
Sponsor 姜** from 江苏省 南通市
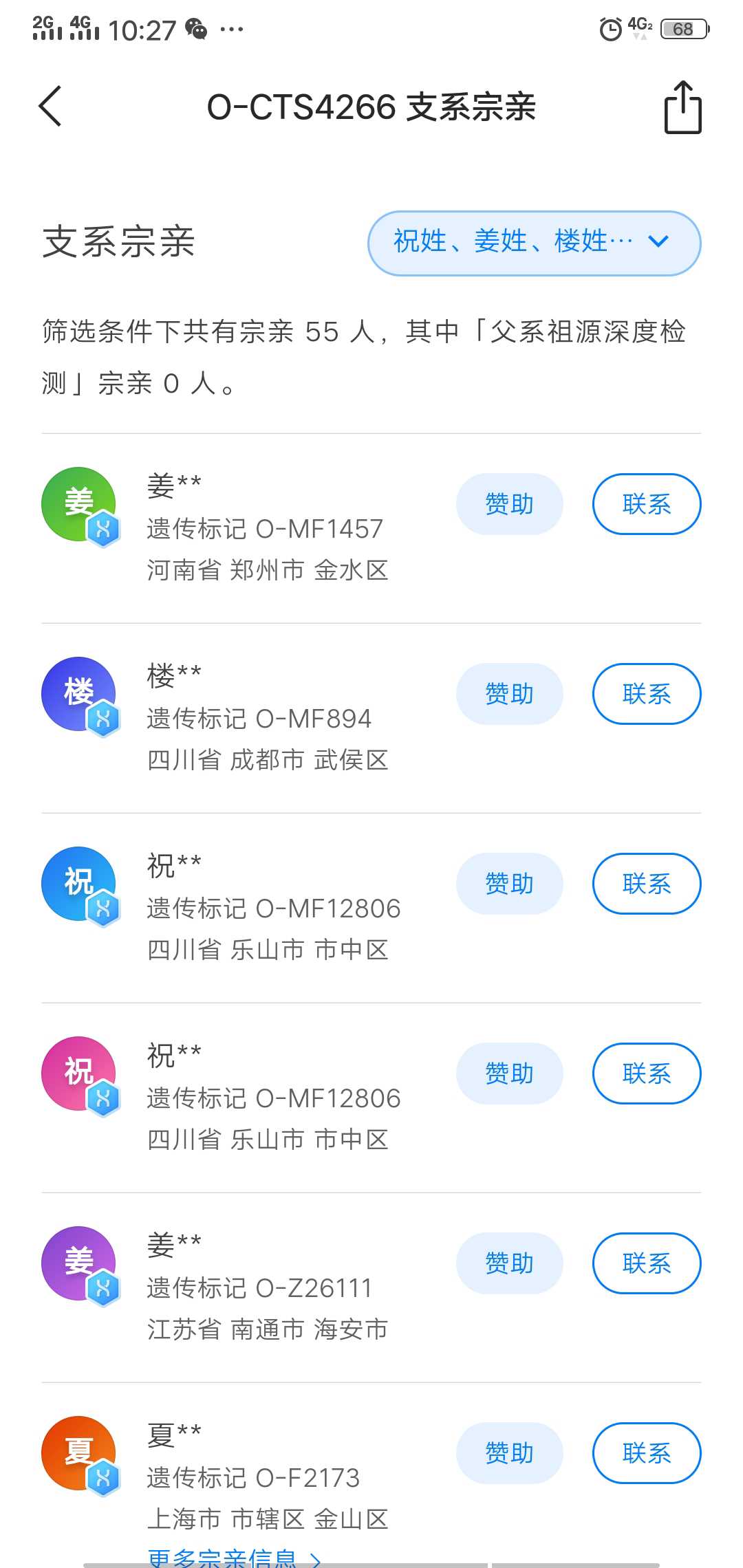point(509,1263)
